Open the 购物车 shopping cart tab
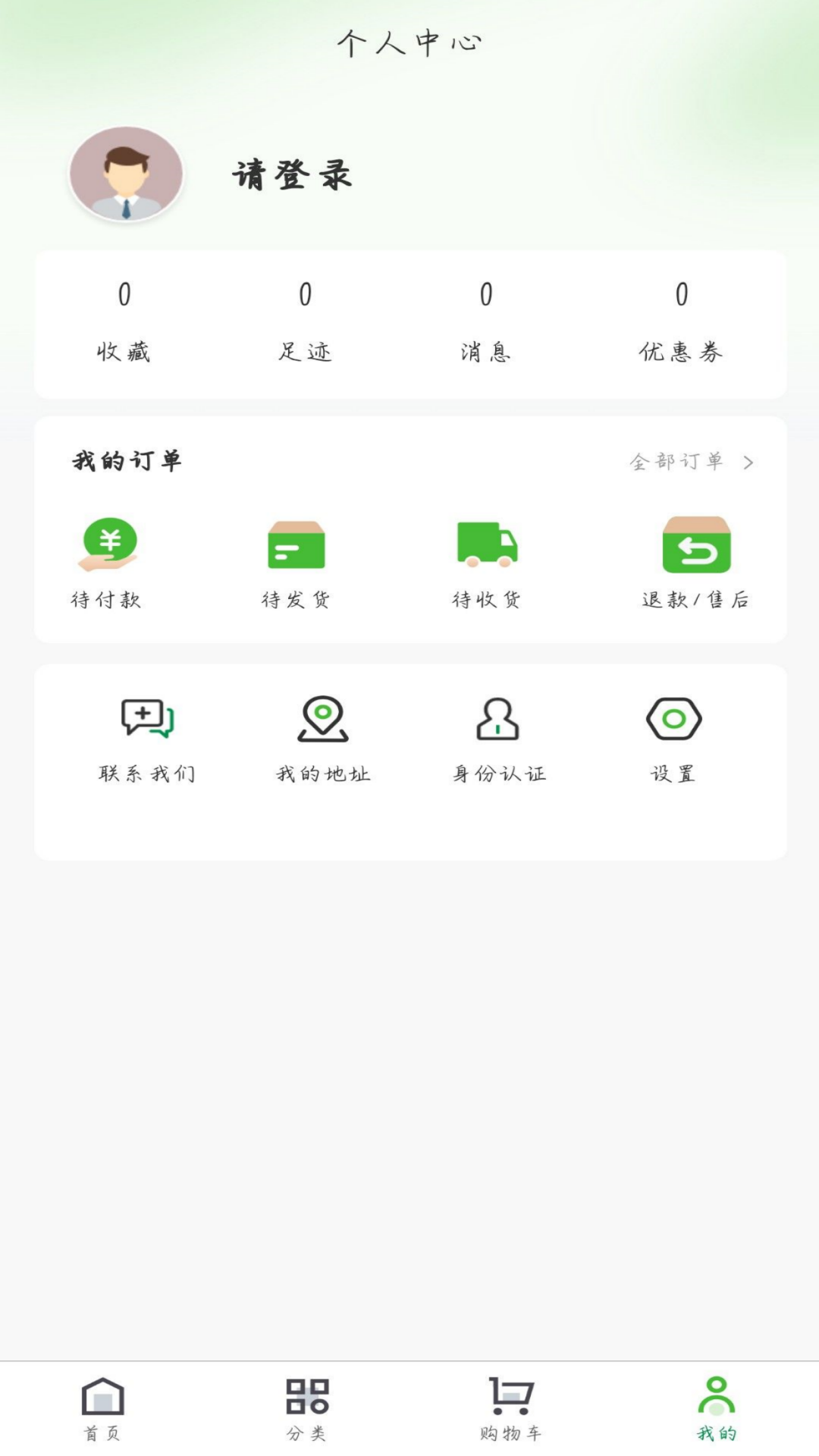Screen dimensions: 819x1456 pos(511,1408)
